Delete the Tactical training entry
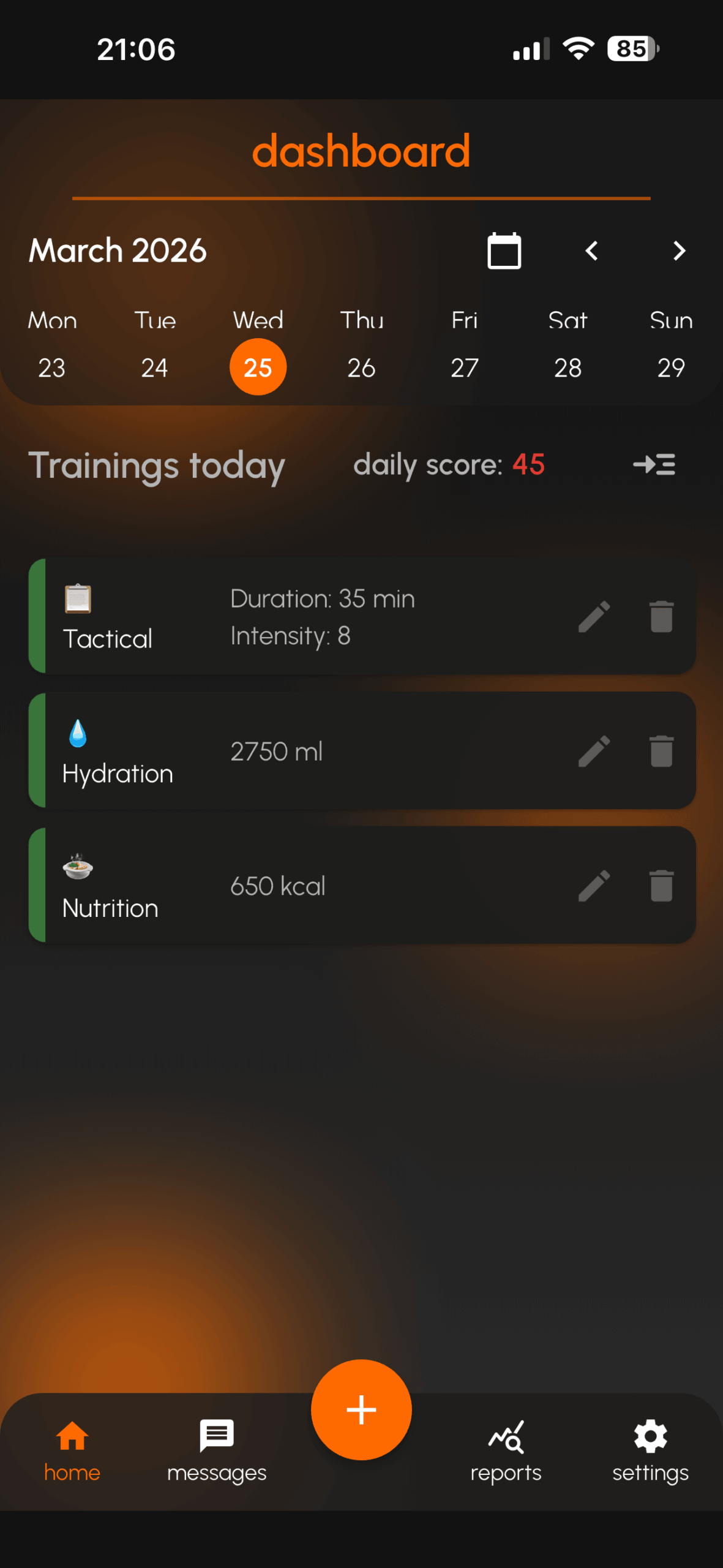Image resolution: width=723 pixels, height=1568 pixels. click(x=661, y=616)
